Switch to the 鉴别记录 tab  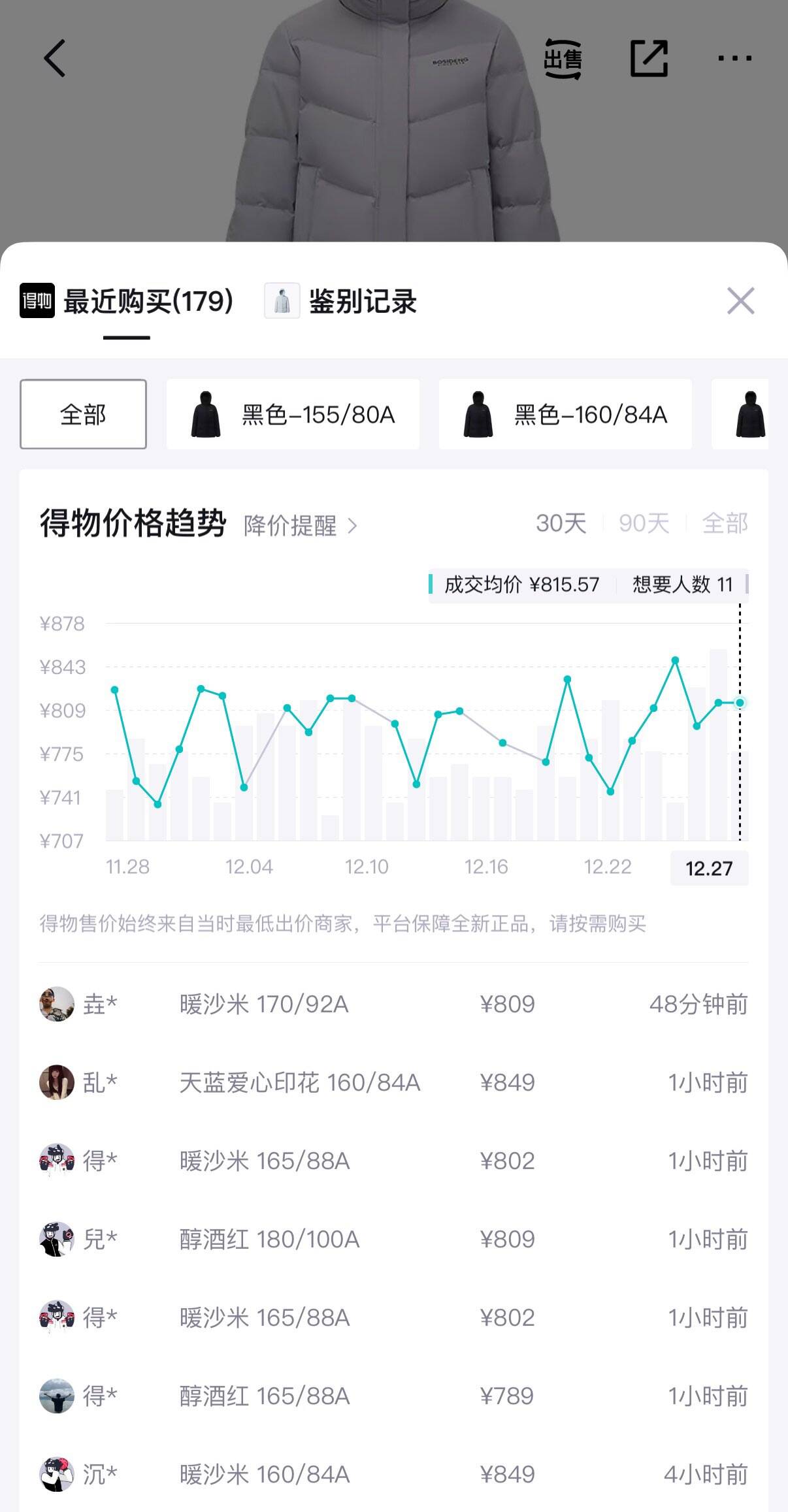click(x=362, y=302)
